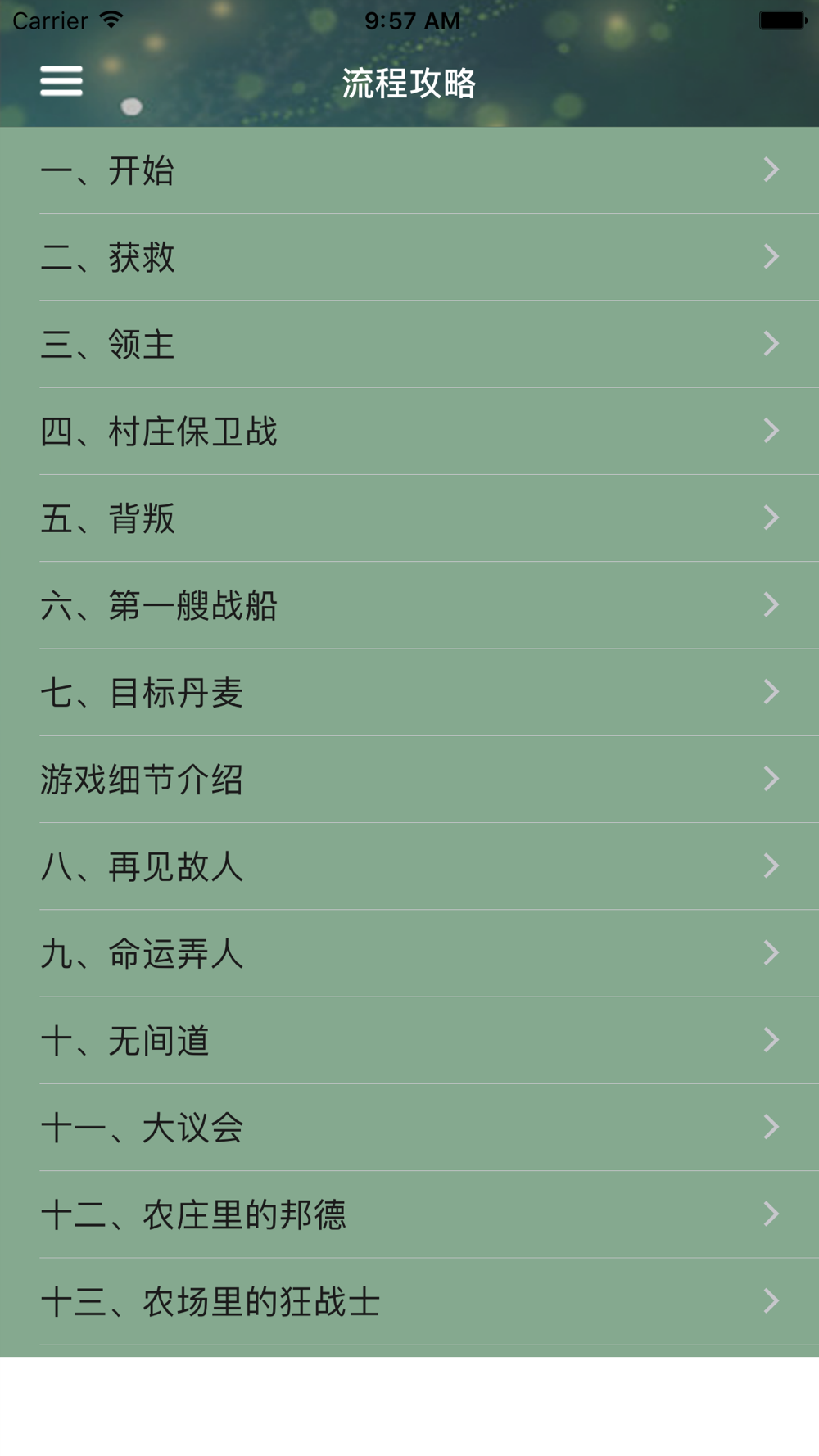Open 六、第一艘战船
819x1456 pixels.
[409, 605]
